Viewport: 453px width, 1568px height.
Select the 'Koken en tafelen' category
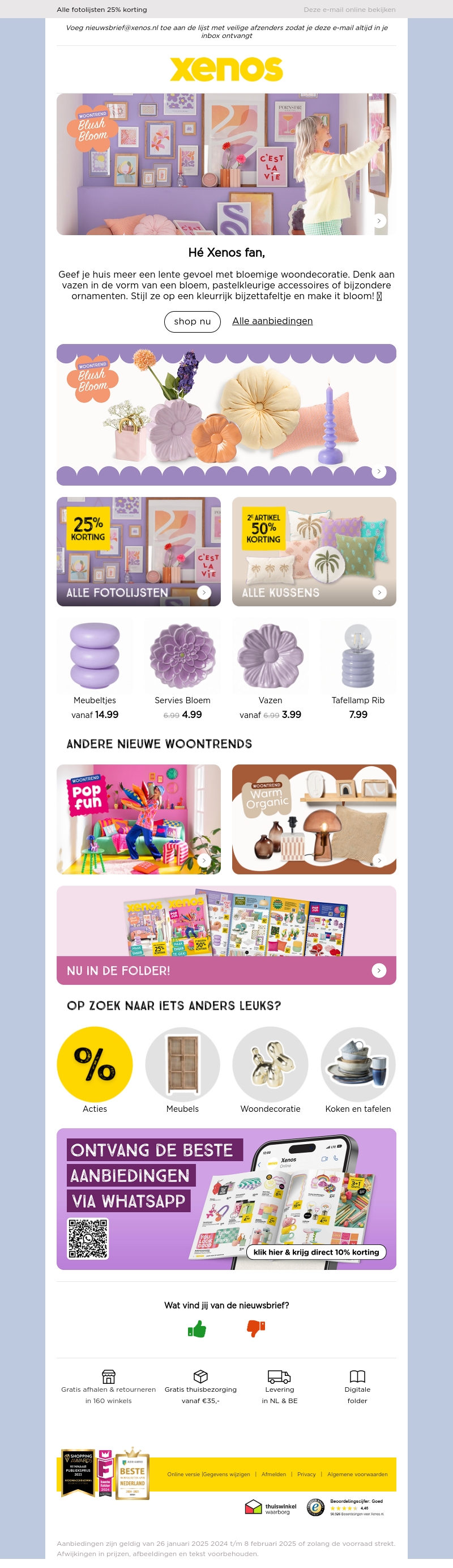click(357, 1064)
